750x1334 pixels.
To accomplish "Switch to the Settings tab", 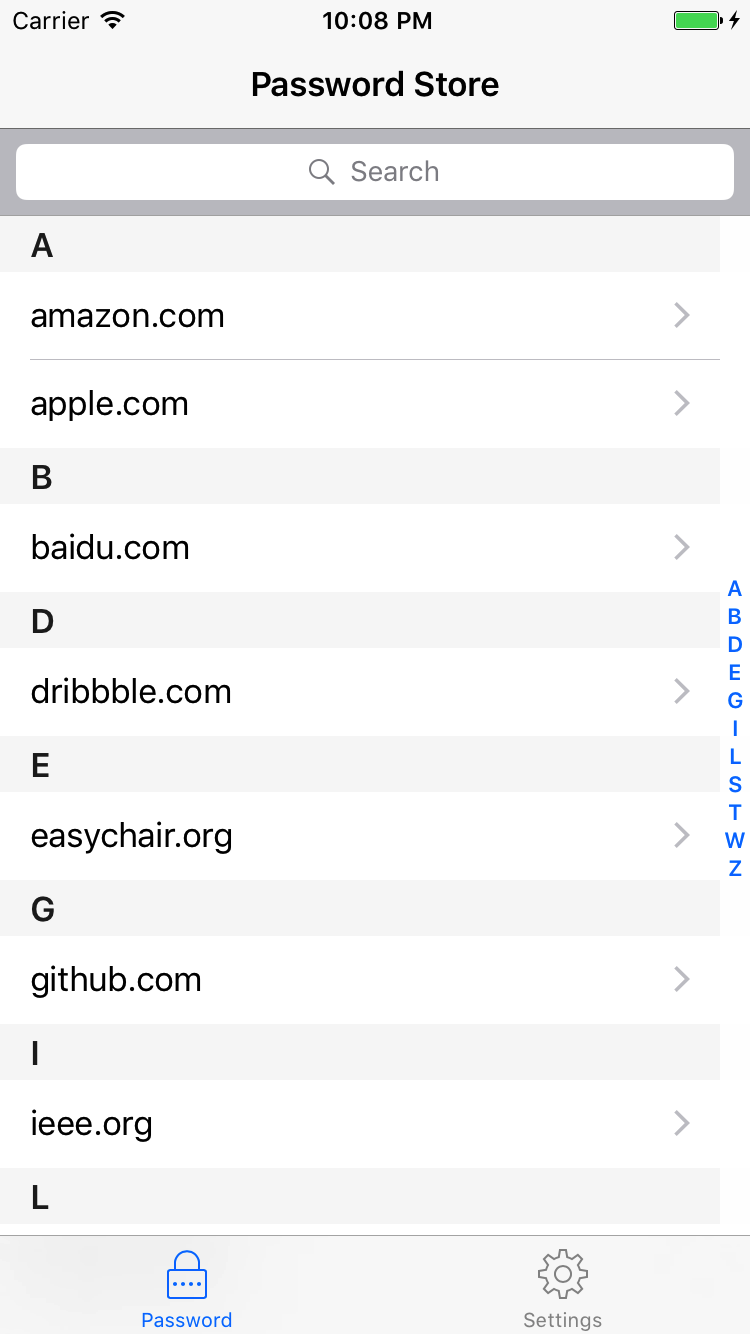I will click(562, 1288).
